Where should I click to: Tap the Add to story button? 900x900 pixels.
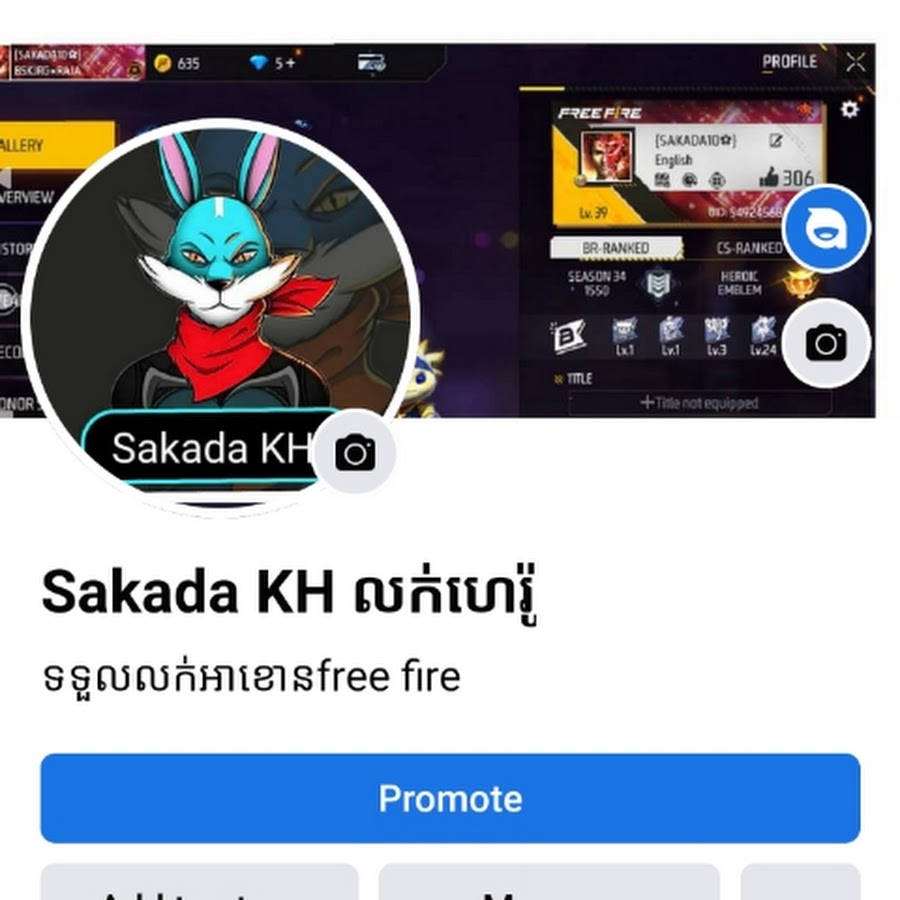[x=200, y=883]
